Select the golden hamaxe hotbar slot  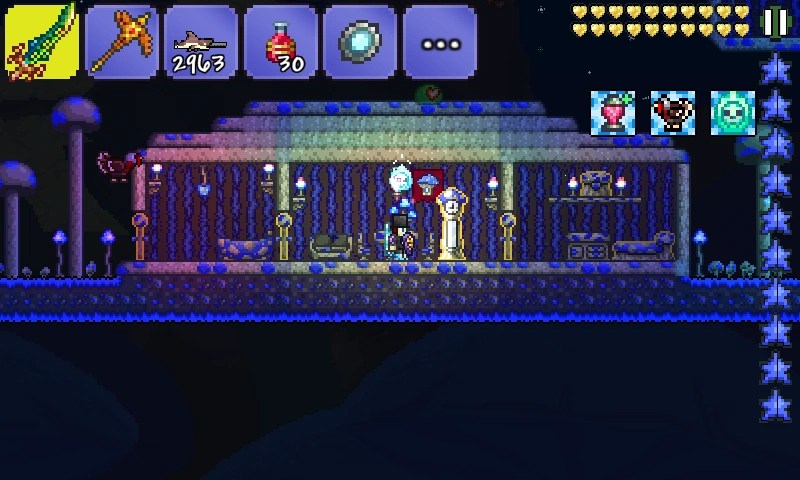(x=121, y=42)
